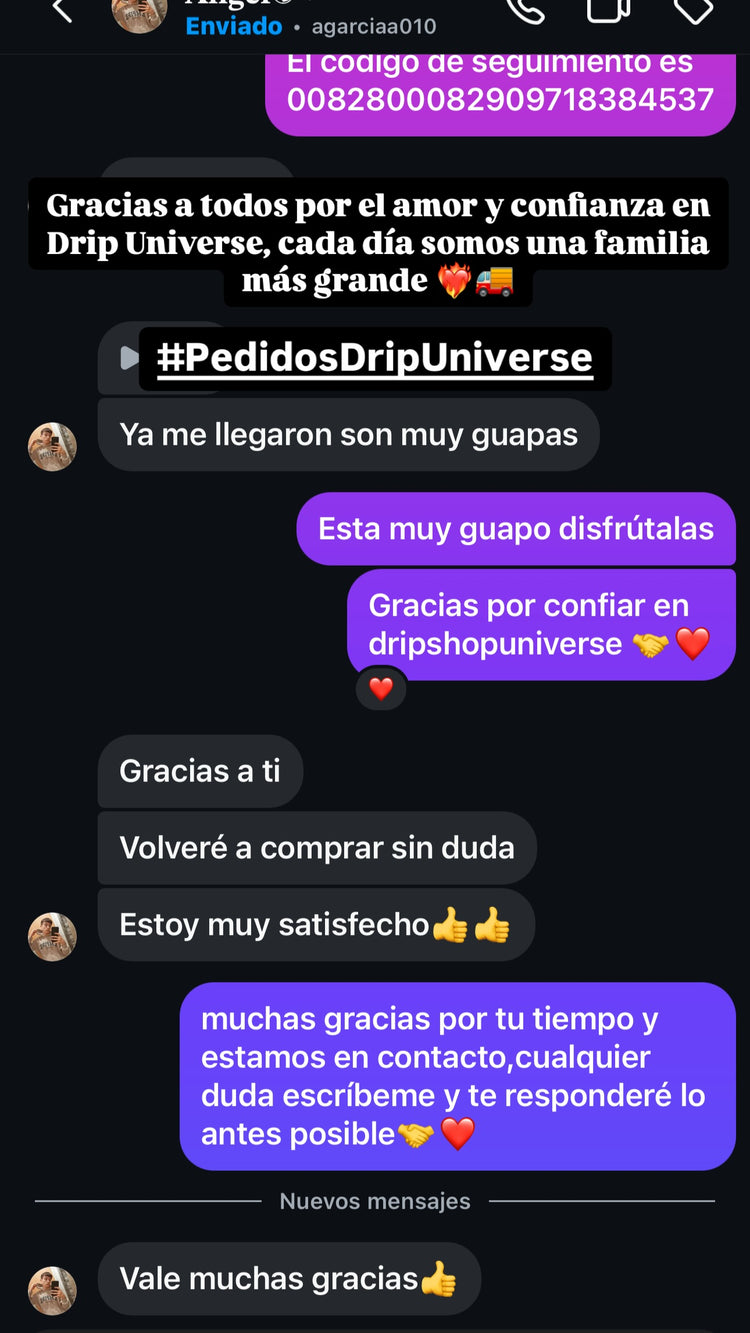Screen dimensions: 750x1333
Task: Tap the avatar beside 'Ya me llegaron son muy guapas'
Action: (52, 447)
